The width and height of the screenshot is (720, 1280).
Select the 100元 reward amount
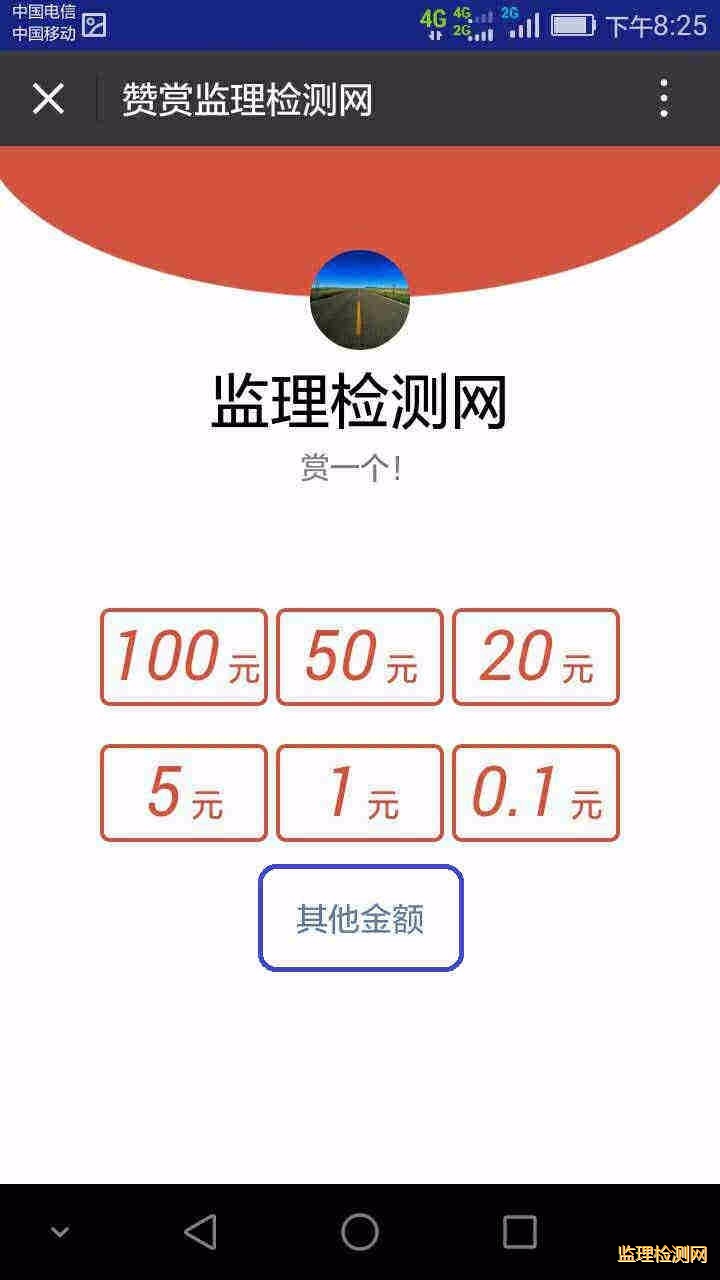[x=184, y=657]
